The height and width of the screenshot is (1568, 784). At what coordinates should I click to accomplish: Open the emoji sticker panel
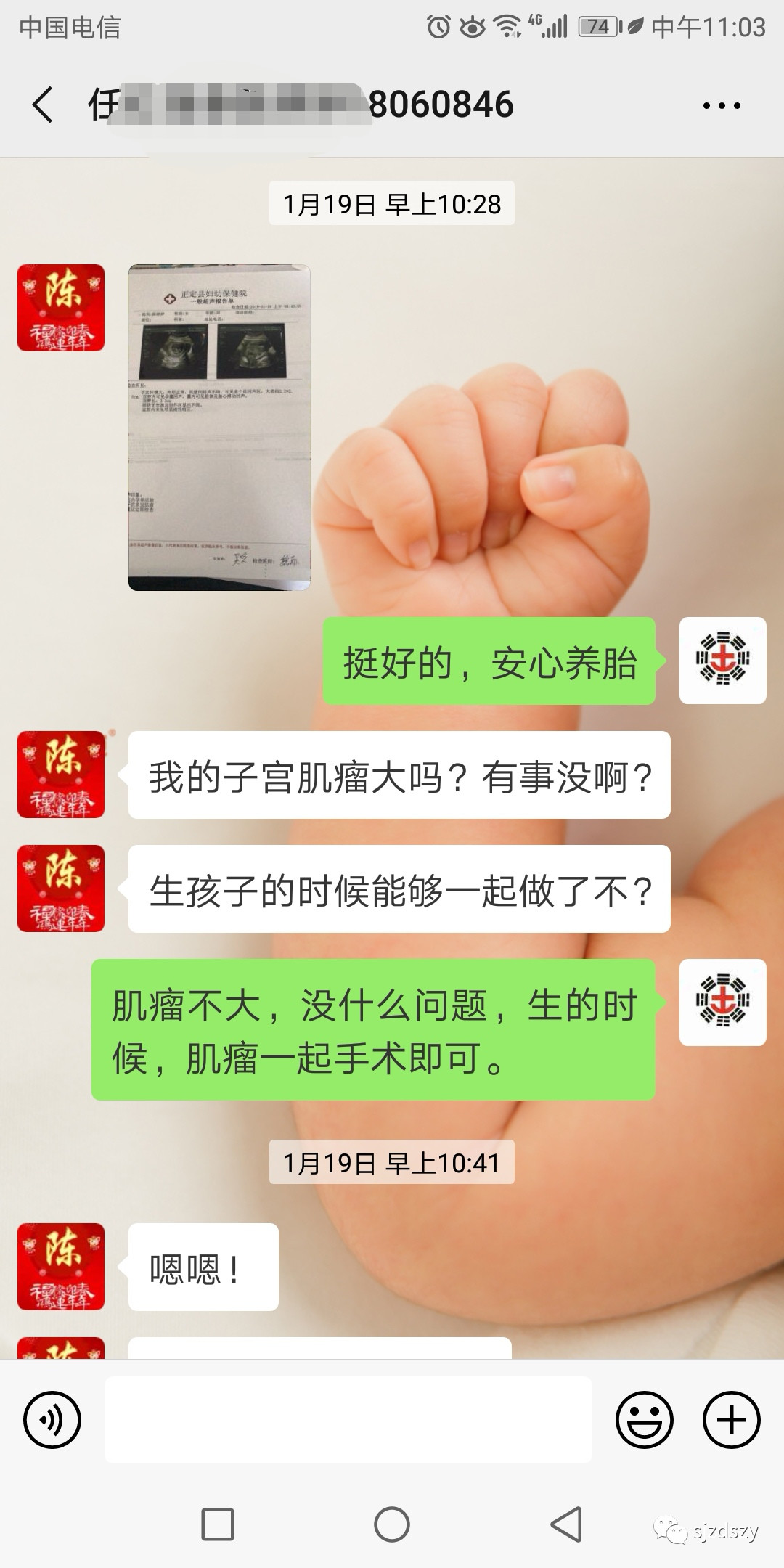pos(645,1420)
